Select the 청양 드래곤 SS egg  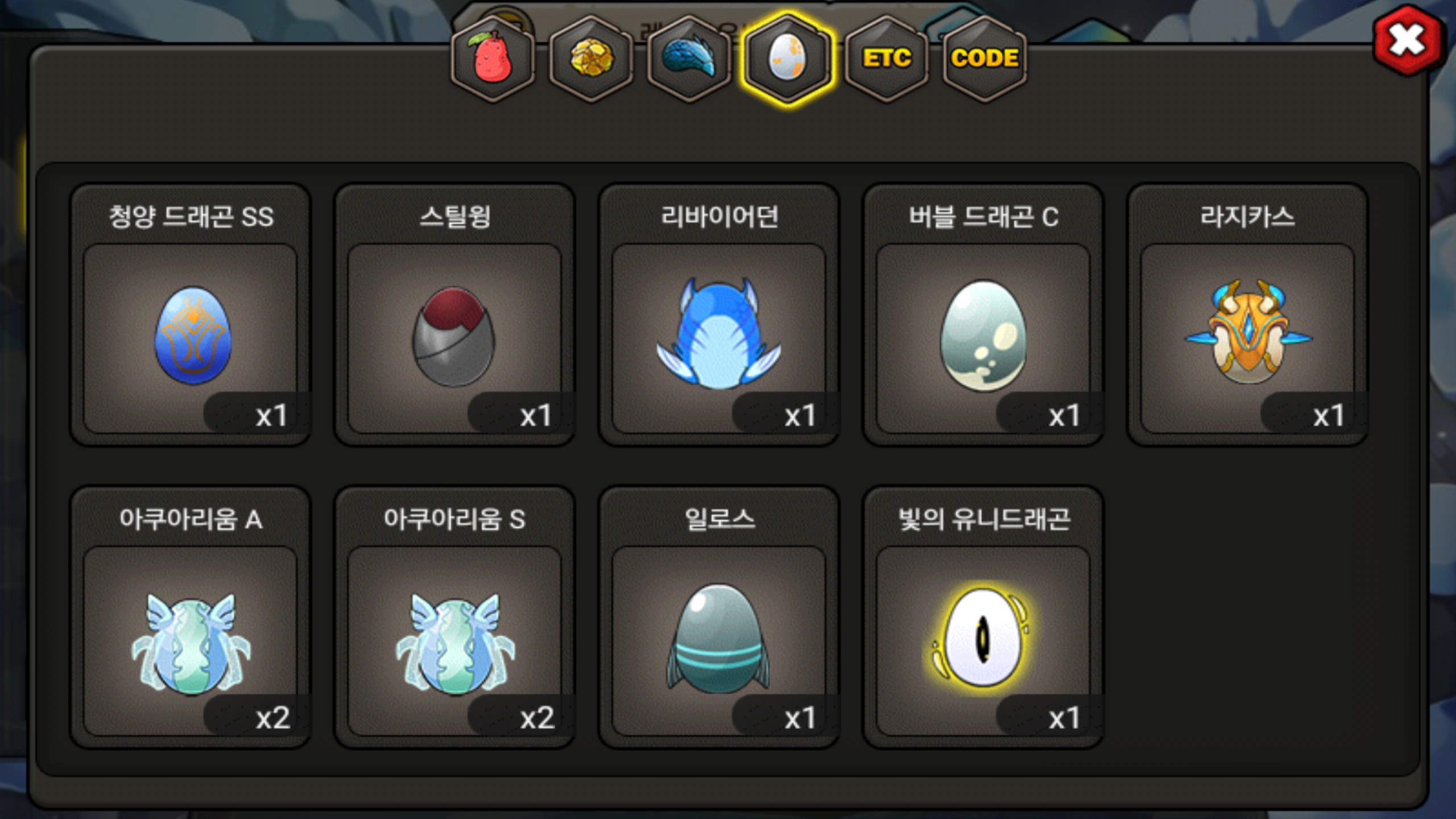pyautogui.click(x=191, y=336)
